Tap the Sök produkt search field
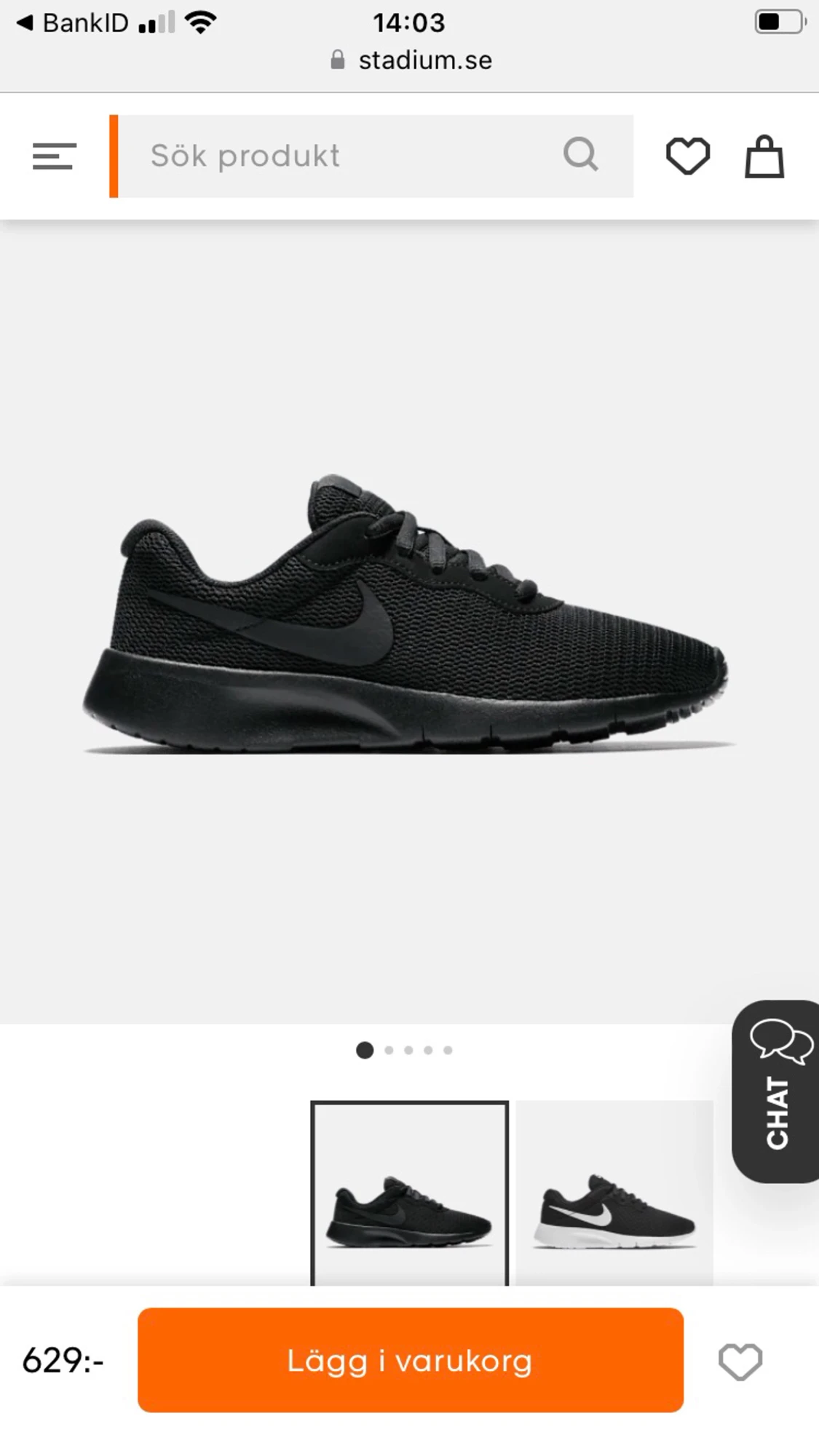 click(335, 156)
